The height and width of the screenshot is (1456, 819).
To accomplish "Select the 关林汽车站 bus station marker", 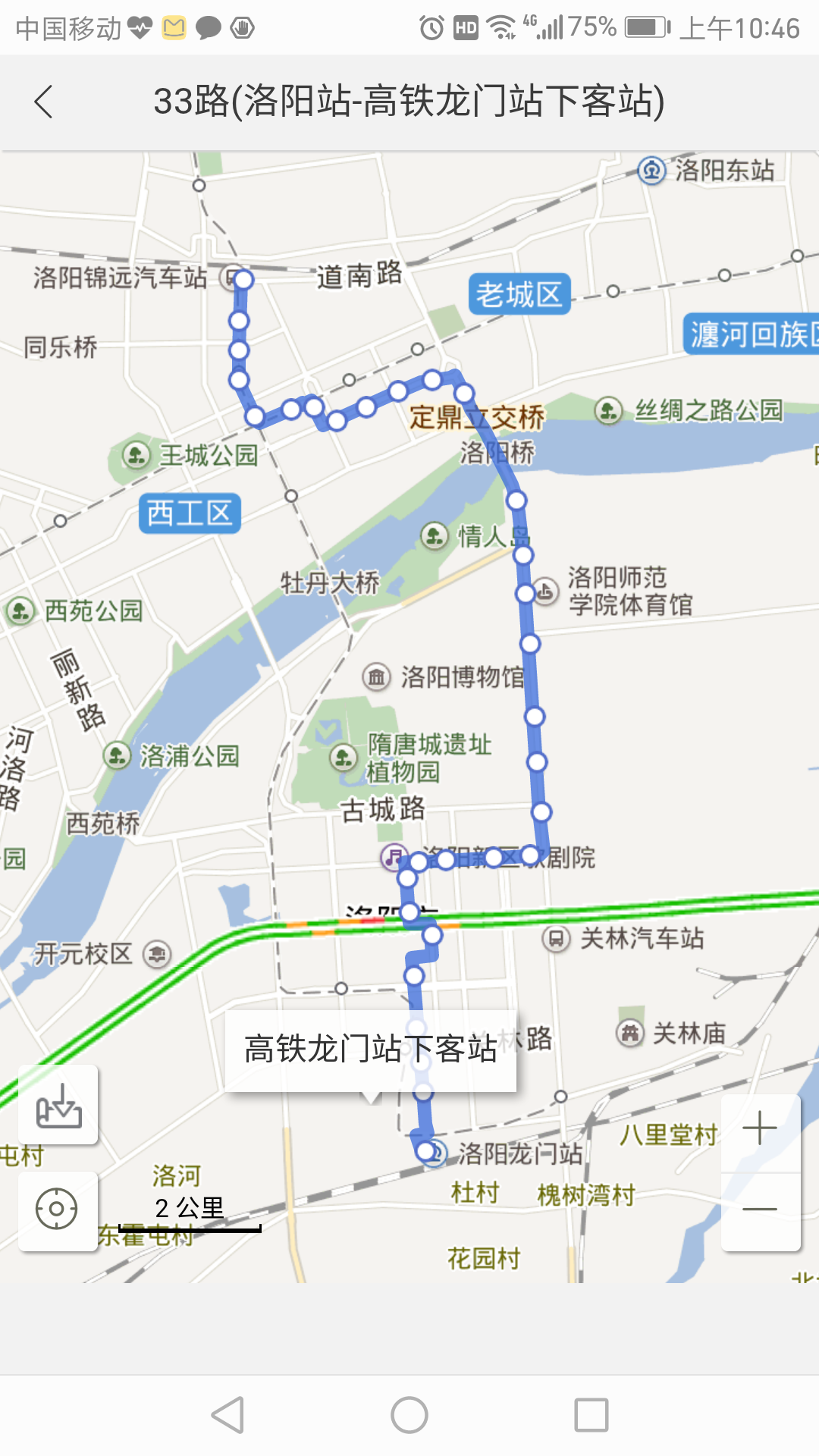I will tap(556, 939).
